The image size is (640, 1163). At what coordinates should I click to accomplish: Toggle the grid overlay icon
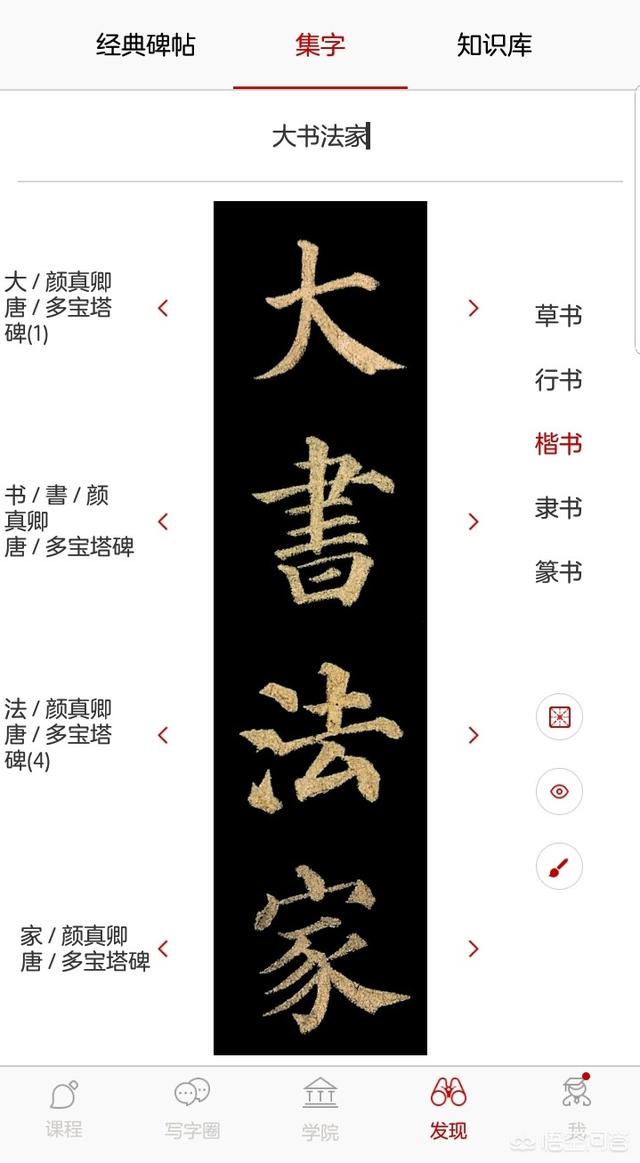[559, 716]
